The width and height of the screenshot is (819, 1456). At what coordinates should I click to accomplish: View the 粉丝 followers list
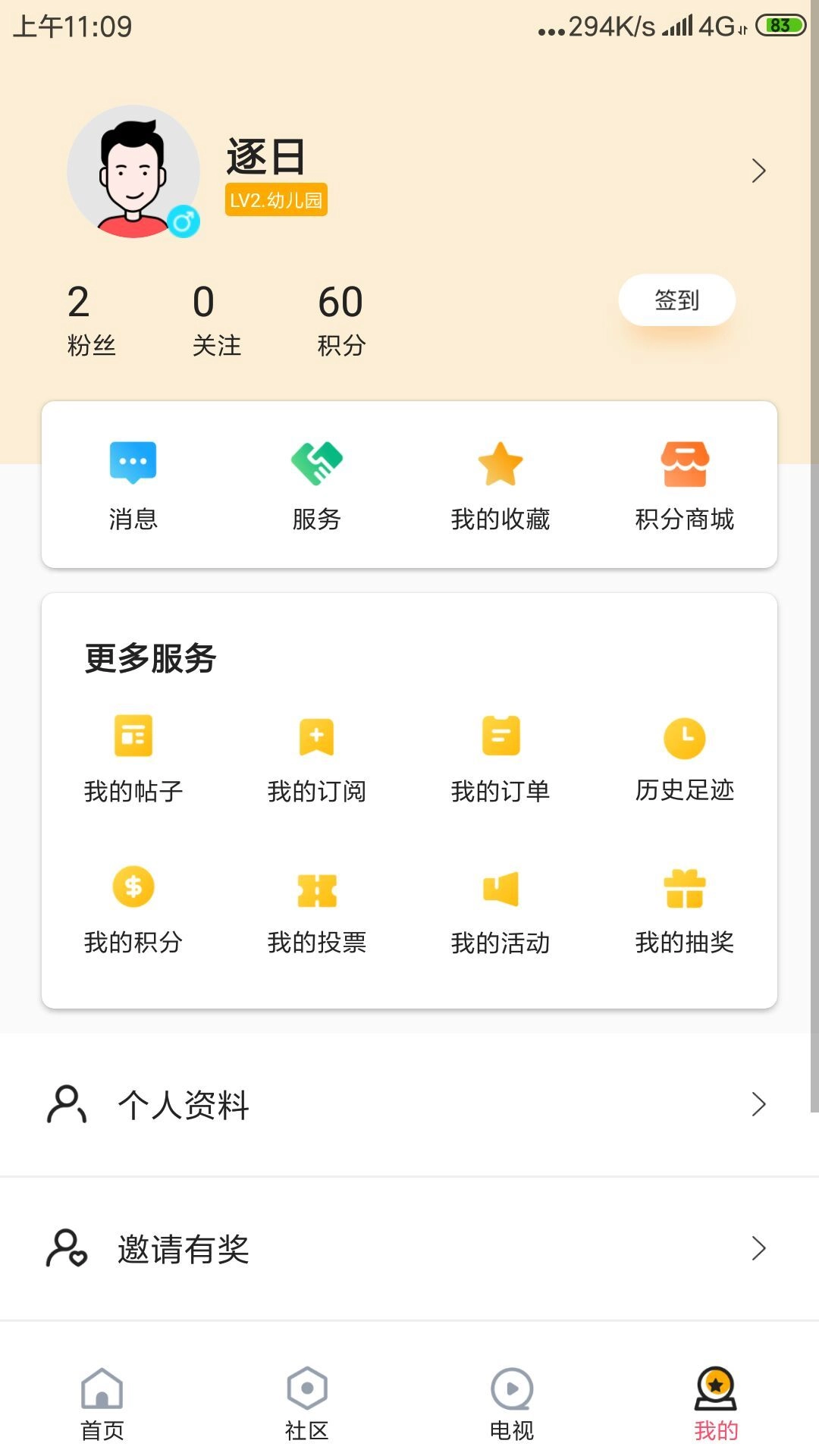point(91,320)
